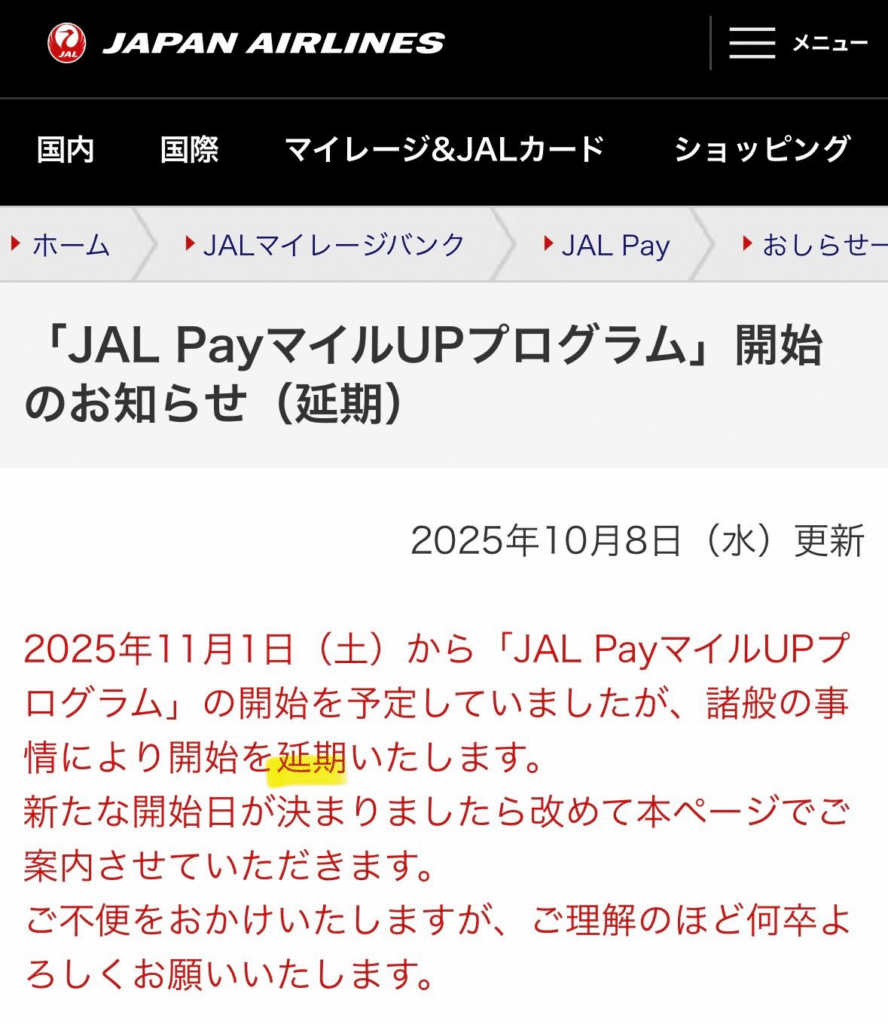The height and width of the screenshot is (1024, 888).
Task: Go to Japan Airlines home via the logo
Action: [246, 43]
